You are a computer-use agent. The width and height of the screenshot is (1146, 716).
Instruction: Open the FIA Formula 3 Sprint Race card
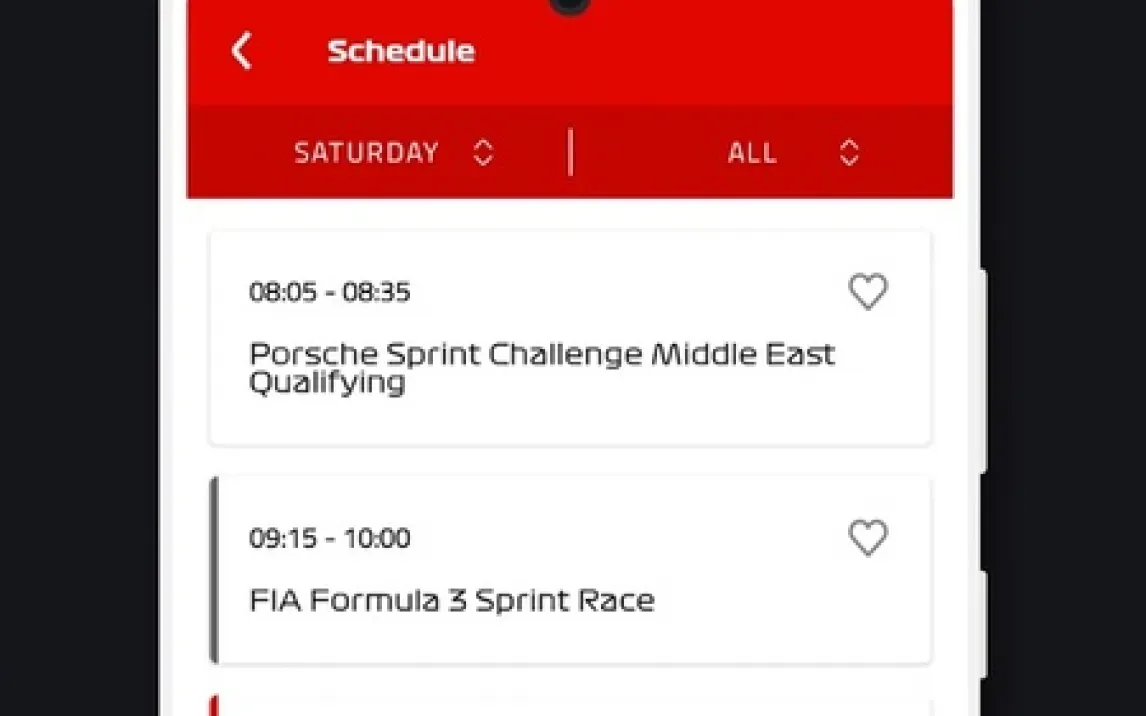(x=452, y=600)
